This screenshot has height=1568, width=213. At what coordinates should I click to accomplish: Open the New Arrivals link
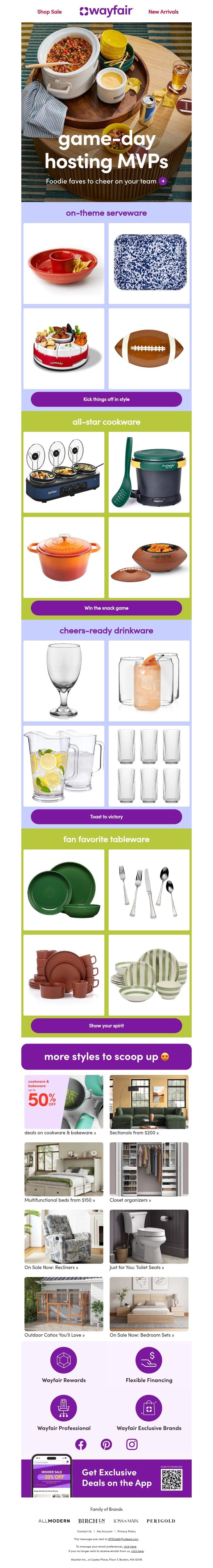(163, 11)
